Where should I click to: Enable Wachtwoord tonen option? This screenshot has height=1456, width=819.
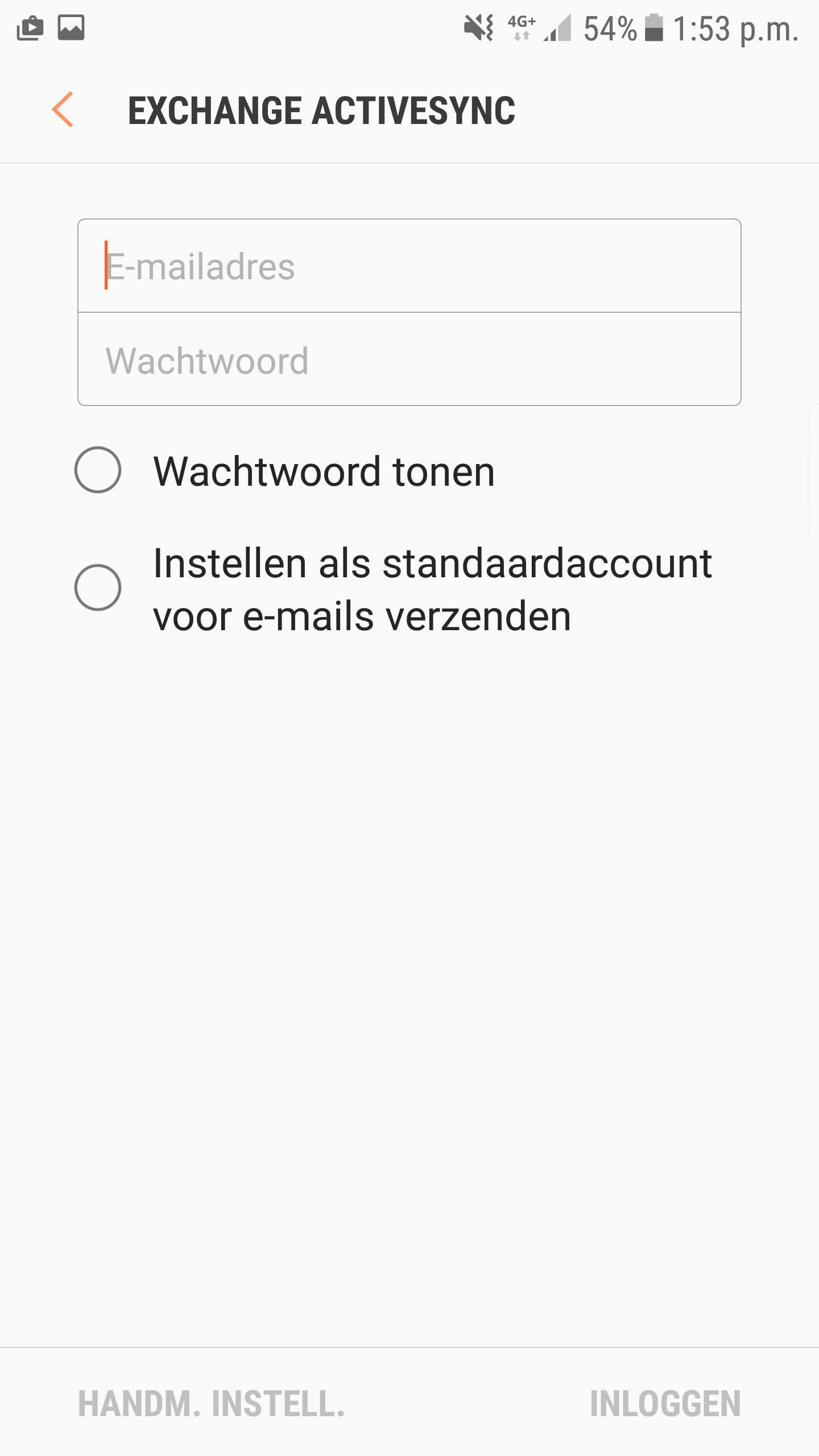(x=98, y=470)
